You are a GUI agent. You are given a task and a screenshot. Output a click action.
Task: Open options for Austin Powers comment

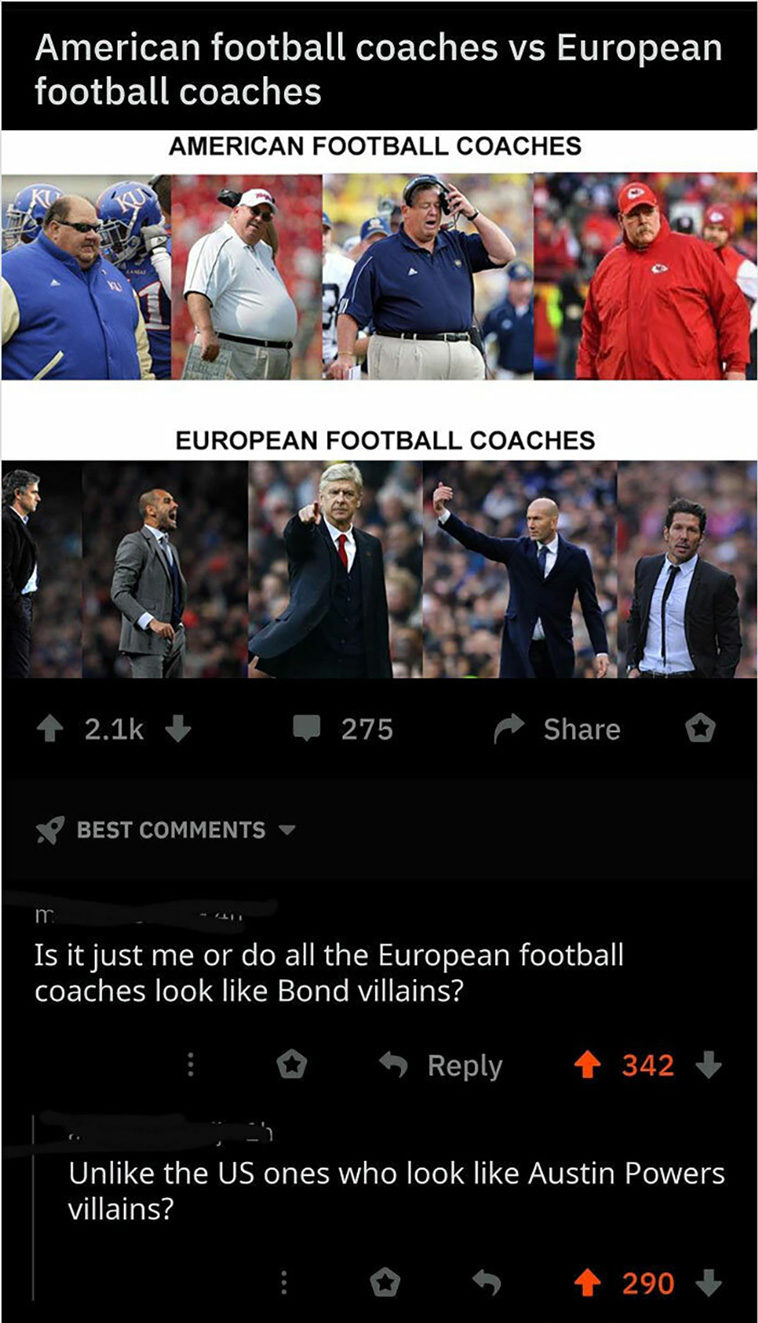[x=283, y=1283]
